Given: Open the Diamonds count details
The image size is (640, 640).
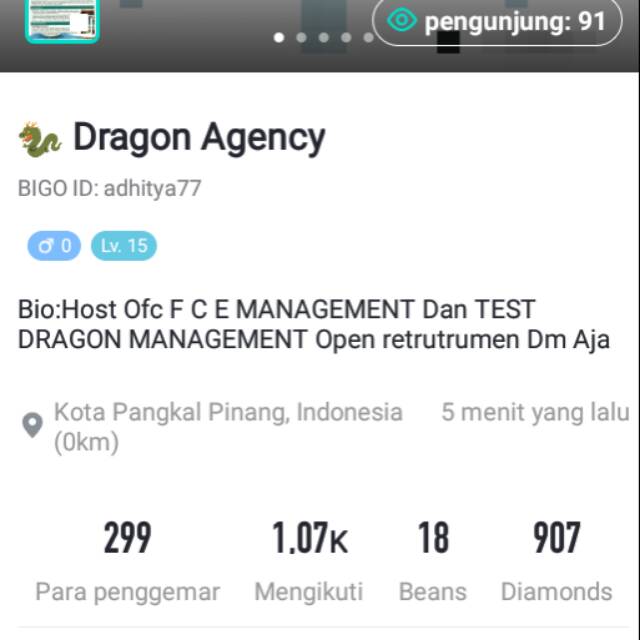Looking at the screenshot, I should click(x=556, y=562).
